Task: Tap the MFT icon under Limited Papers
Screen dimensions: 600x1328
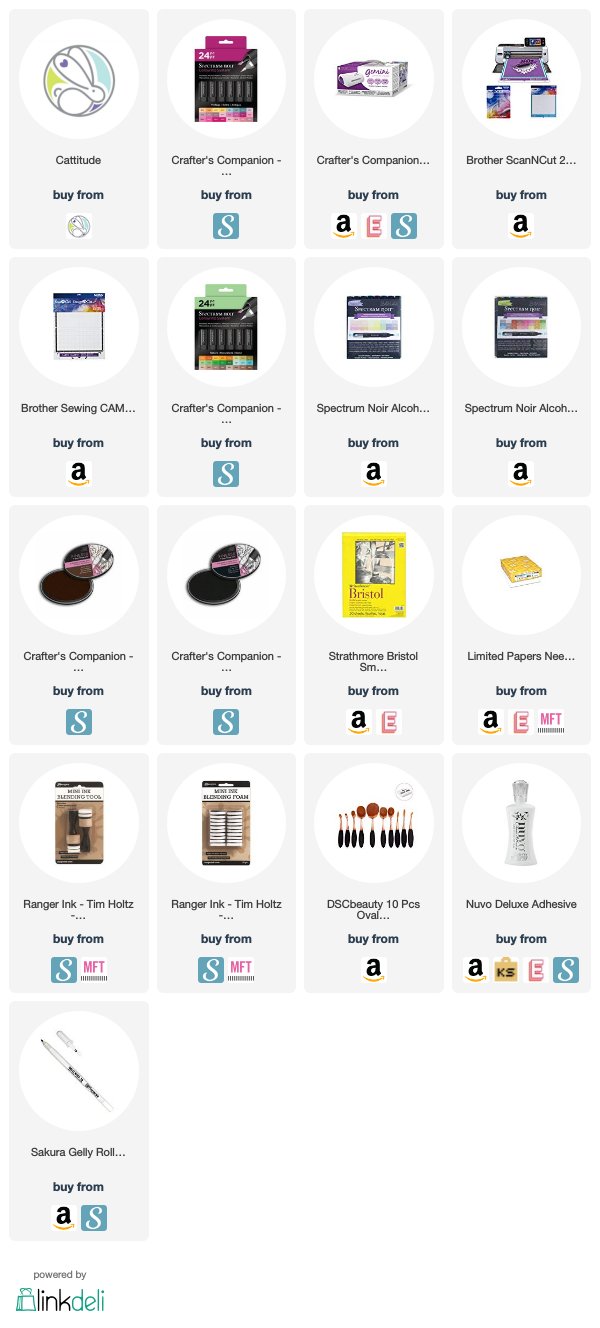Action: click(x=553, y=722)
